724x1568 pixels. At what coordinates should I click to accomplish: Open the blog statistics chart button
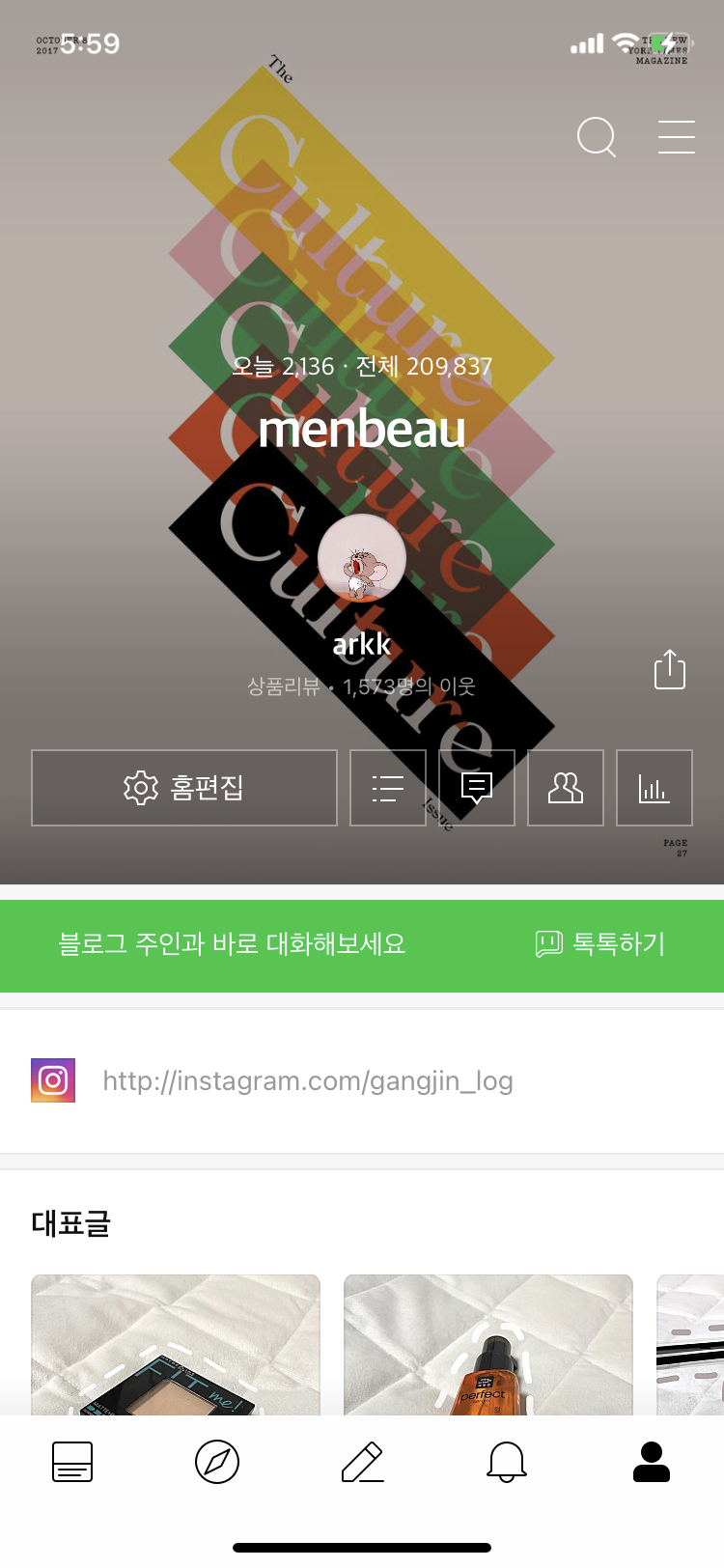[654, 788]
